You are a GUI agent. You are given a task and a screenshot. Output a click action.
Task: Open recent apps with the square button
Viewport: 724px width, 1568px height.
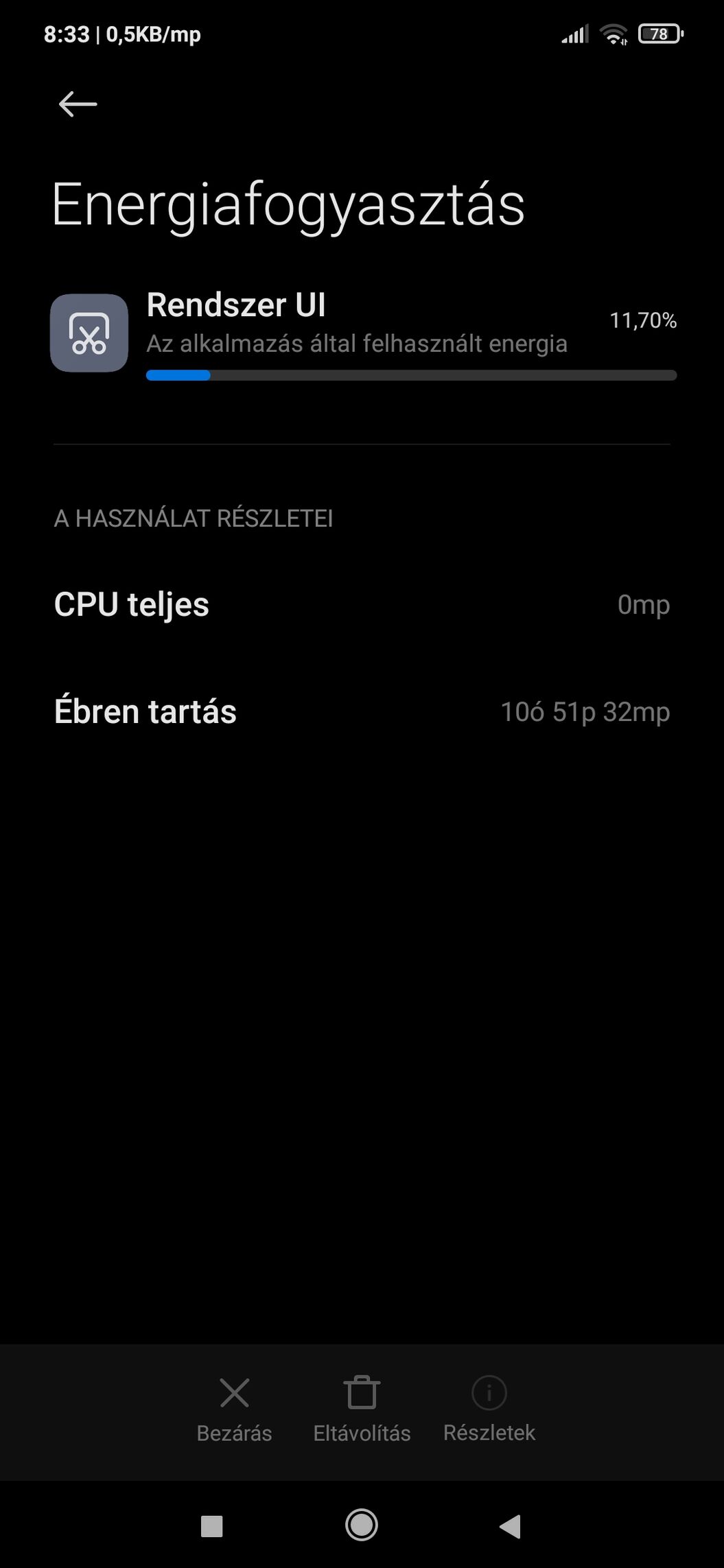pos(211,1526)
